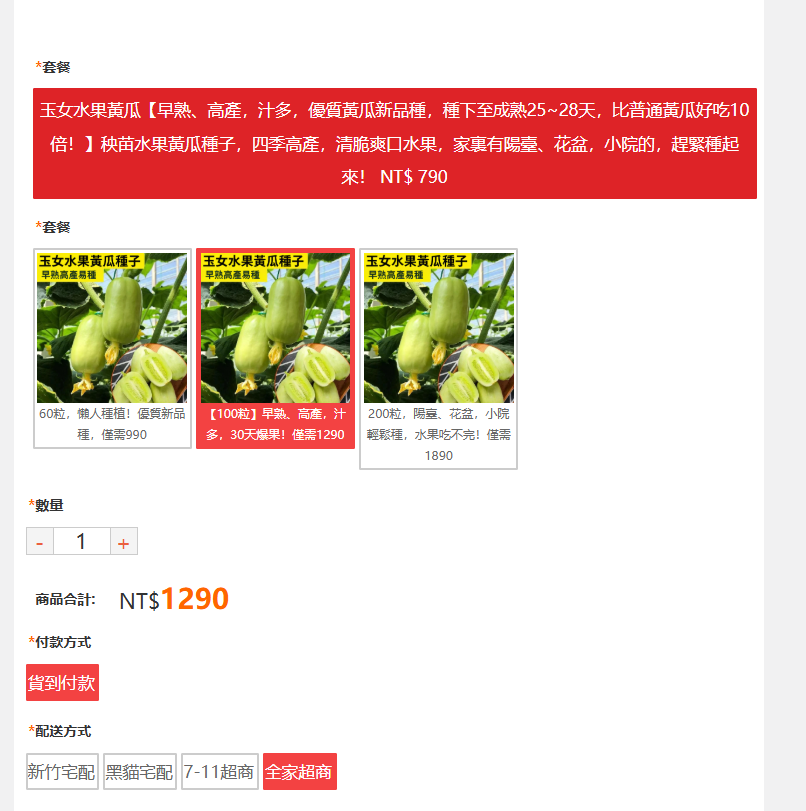Choose the 60粒 seed package
Viewport: 806px width, 811px height.
coord(112,348)
